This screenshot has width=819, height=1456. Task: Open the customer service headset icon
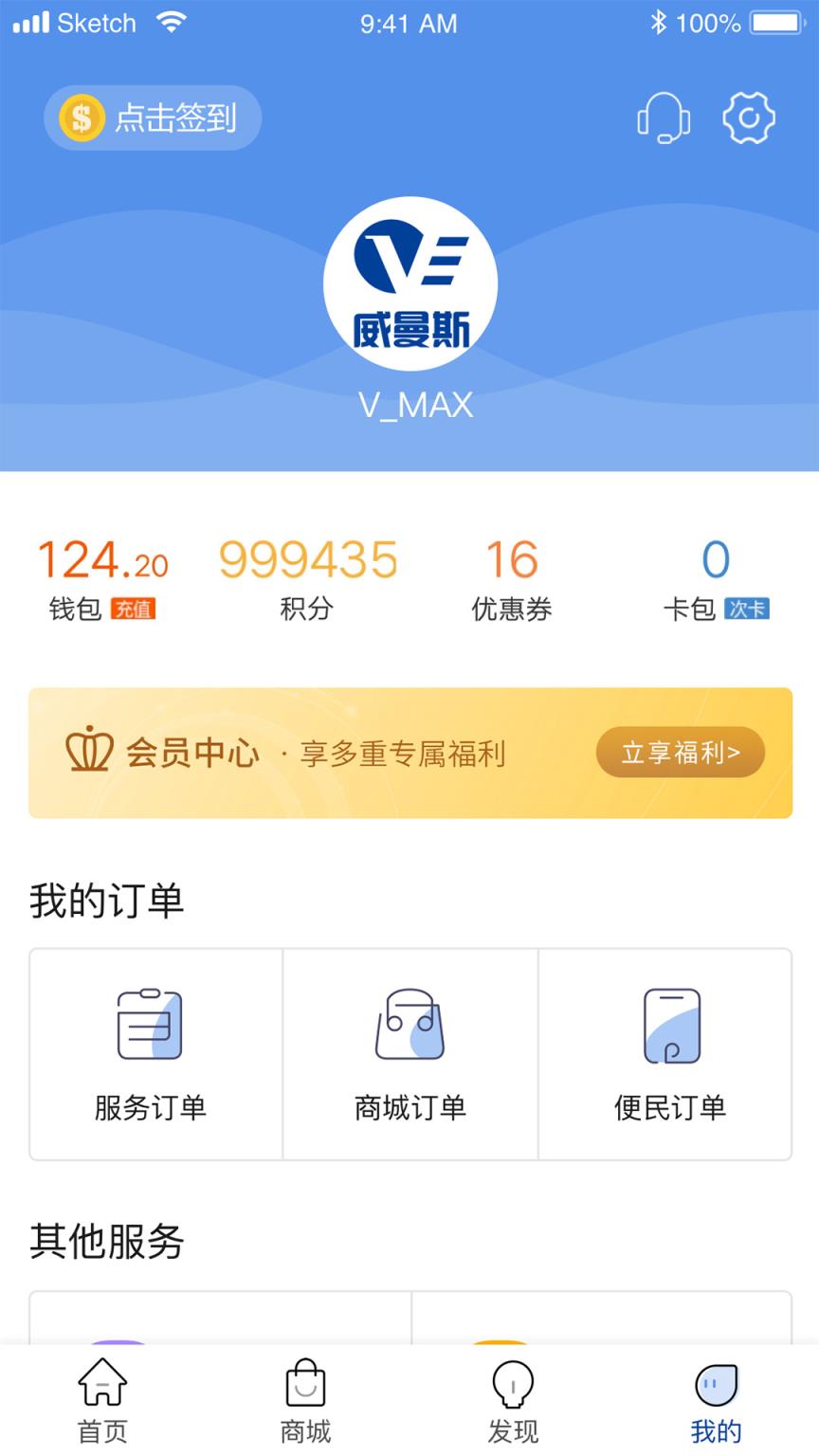[664, 118]
